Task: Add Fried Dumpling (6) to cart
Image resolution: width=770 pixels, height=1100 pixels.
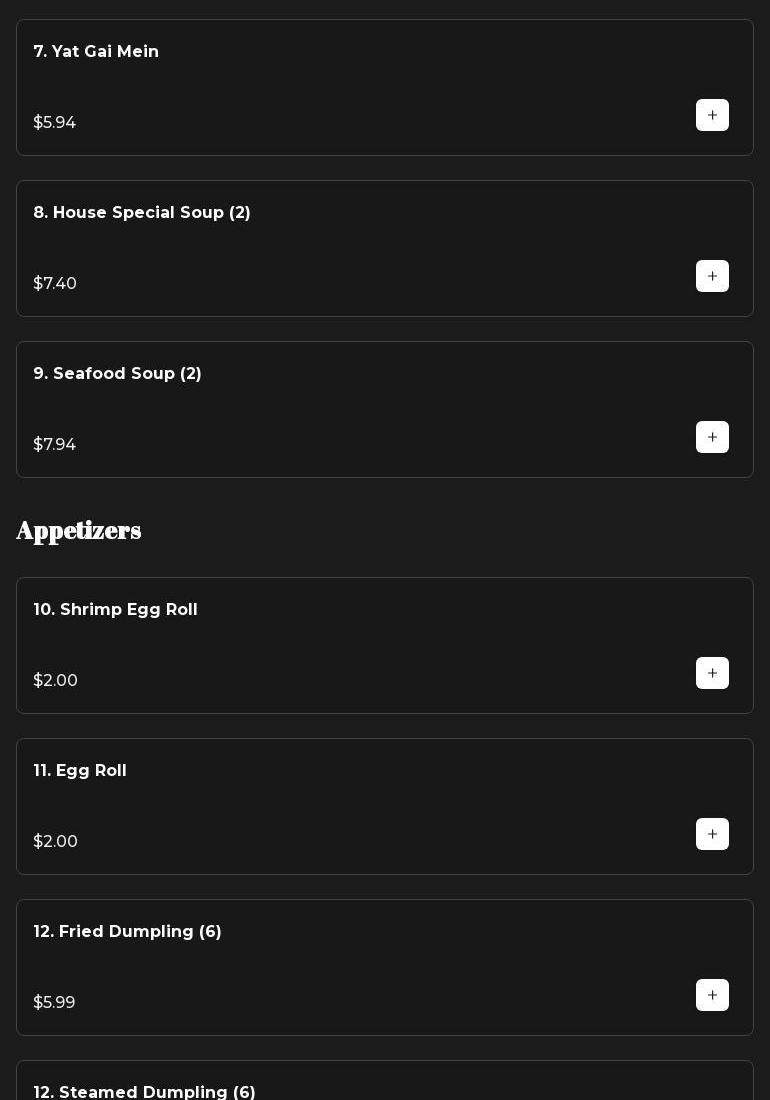Action: point(712,995)
